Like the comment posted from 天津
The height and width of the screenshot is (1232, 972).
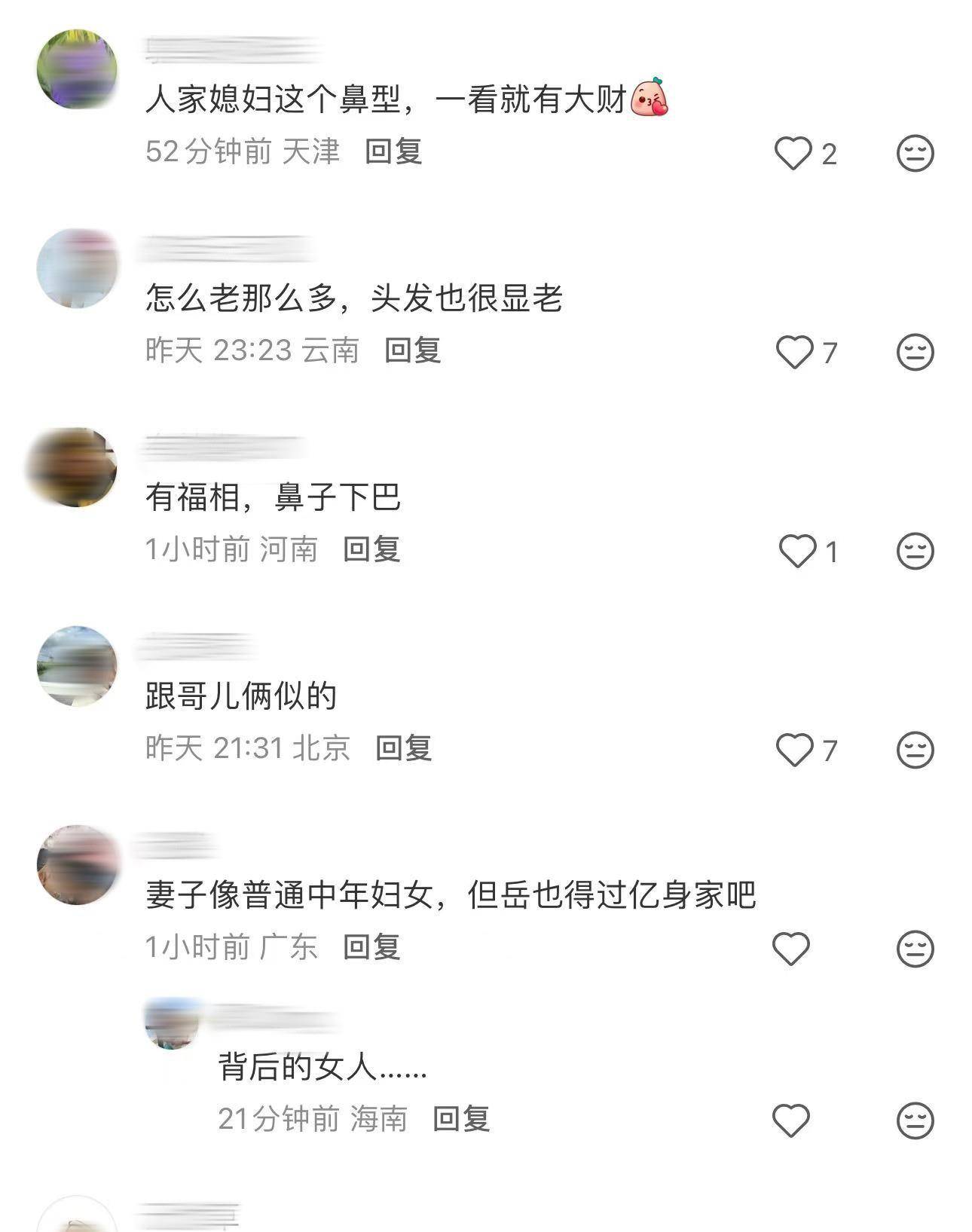(793, 154)
